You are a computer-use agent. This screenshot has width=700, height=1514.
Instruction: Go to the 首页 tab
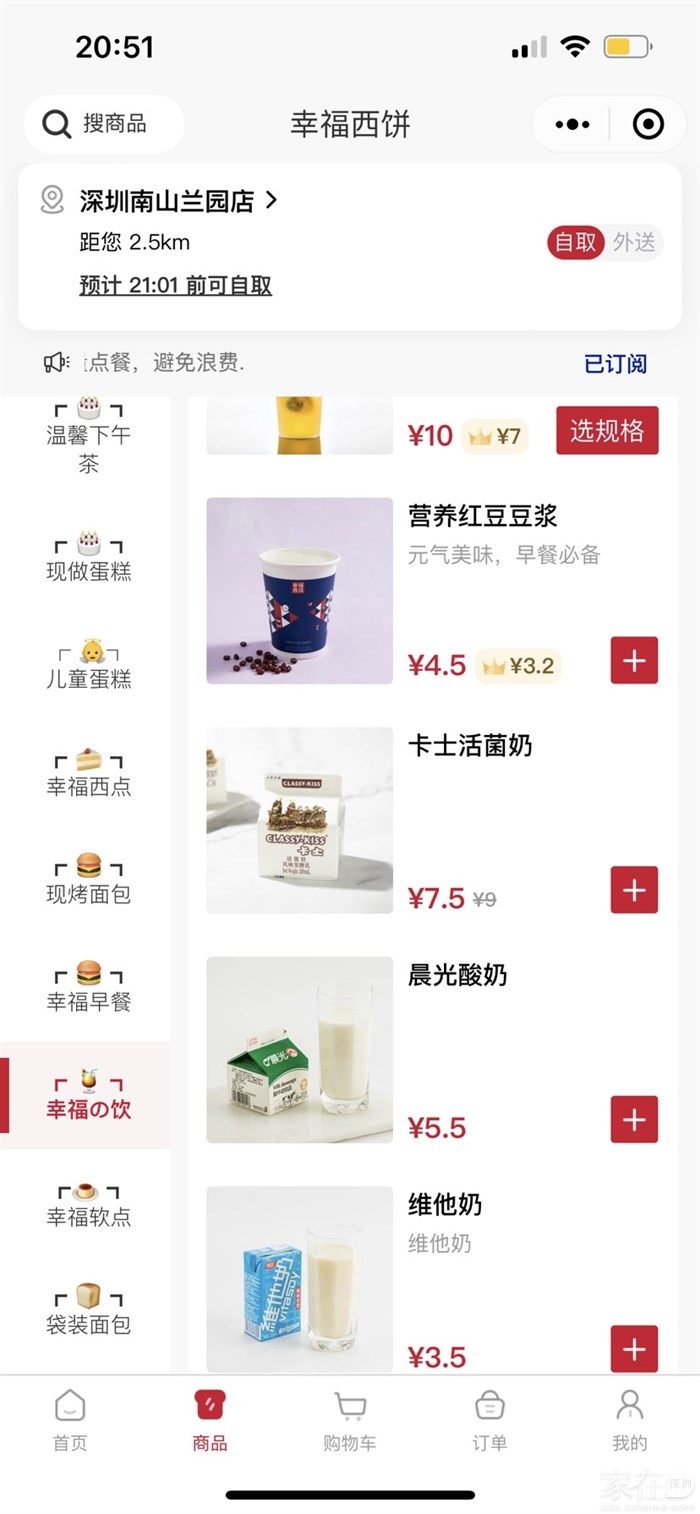coord(70,1419)
